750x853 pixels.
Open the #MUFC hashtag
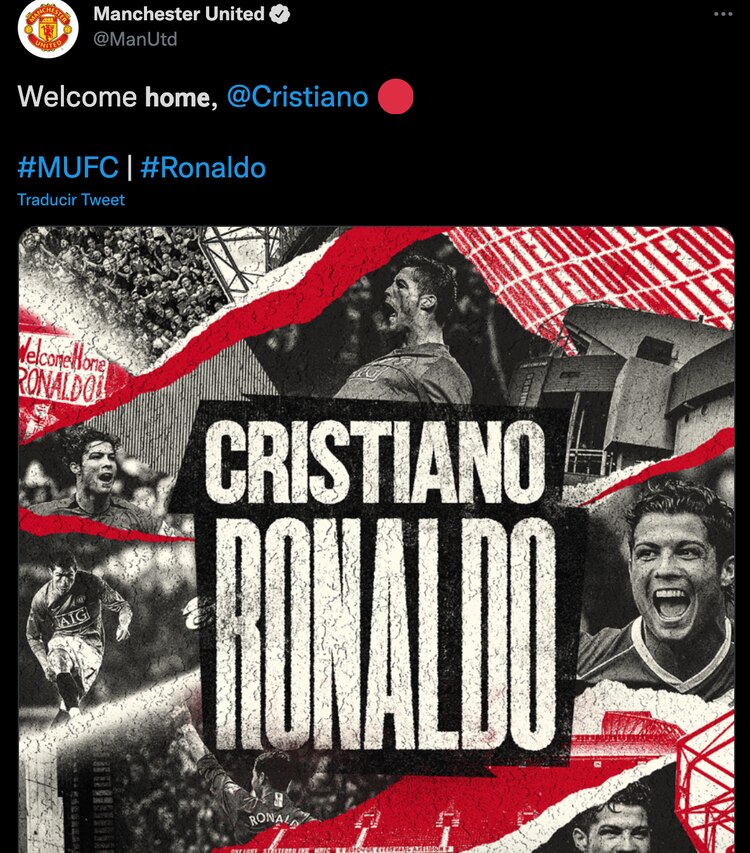click(x=68, y=166)
